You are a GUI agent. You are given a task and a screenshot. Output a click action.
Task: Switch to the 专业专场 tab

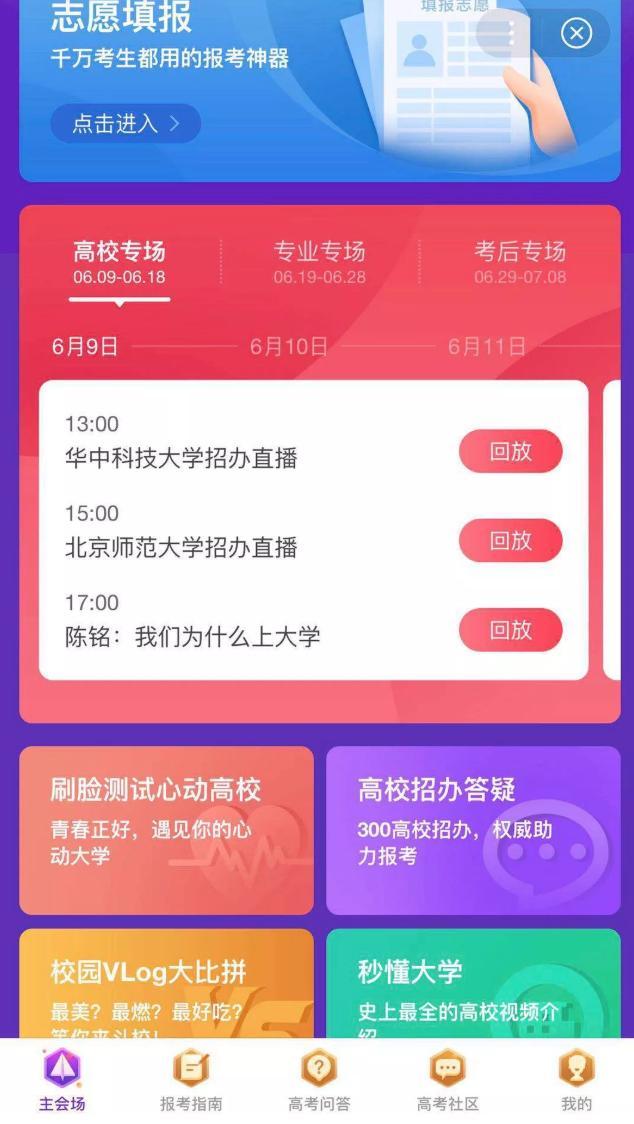click(319, 261)
